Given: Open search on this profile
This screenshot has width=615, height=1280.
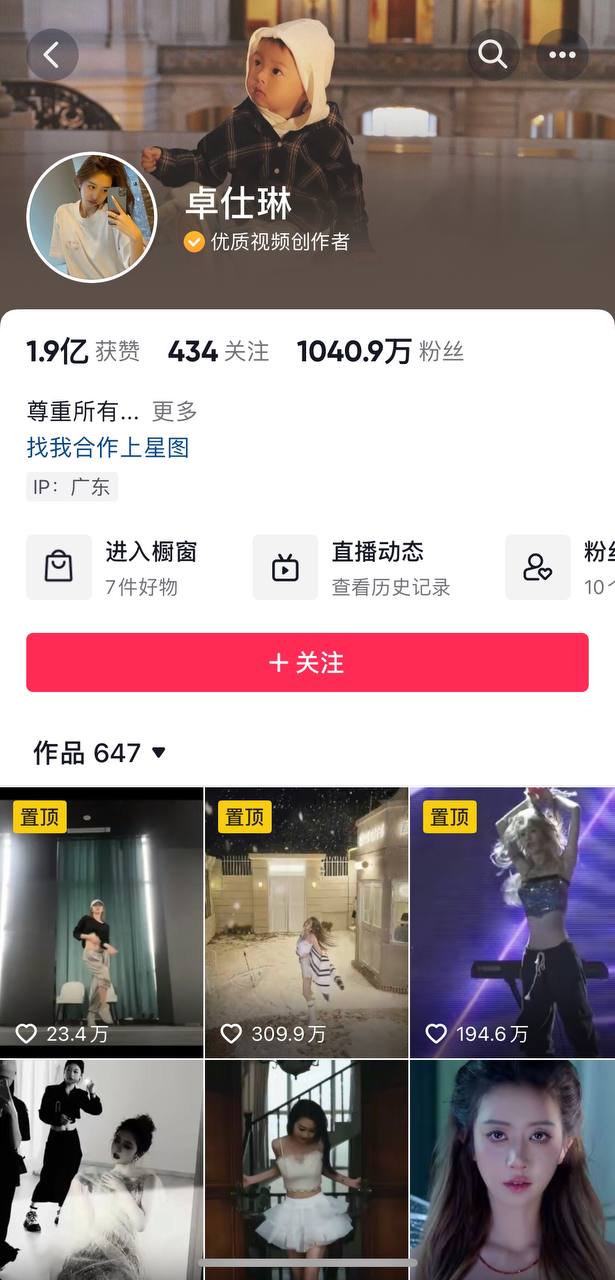Looking at the screenshot, I should [x=493, y=55].
